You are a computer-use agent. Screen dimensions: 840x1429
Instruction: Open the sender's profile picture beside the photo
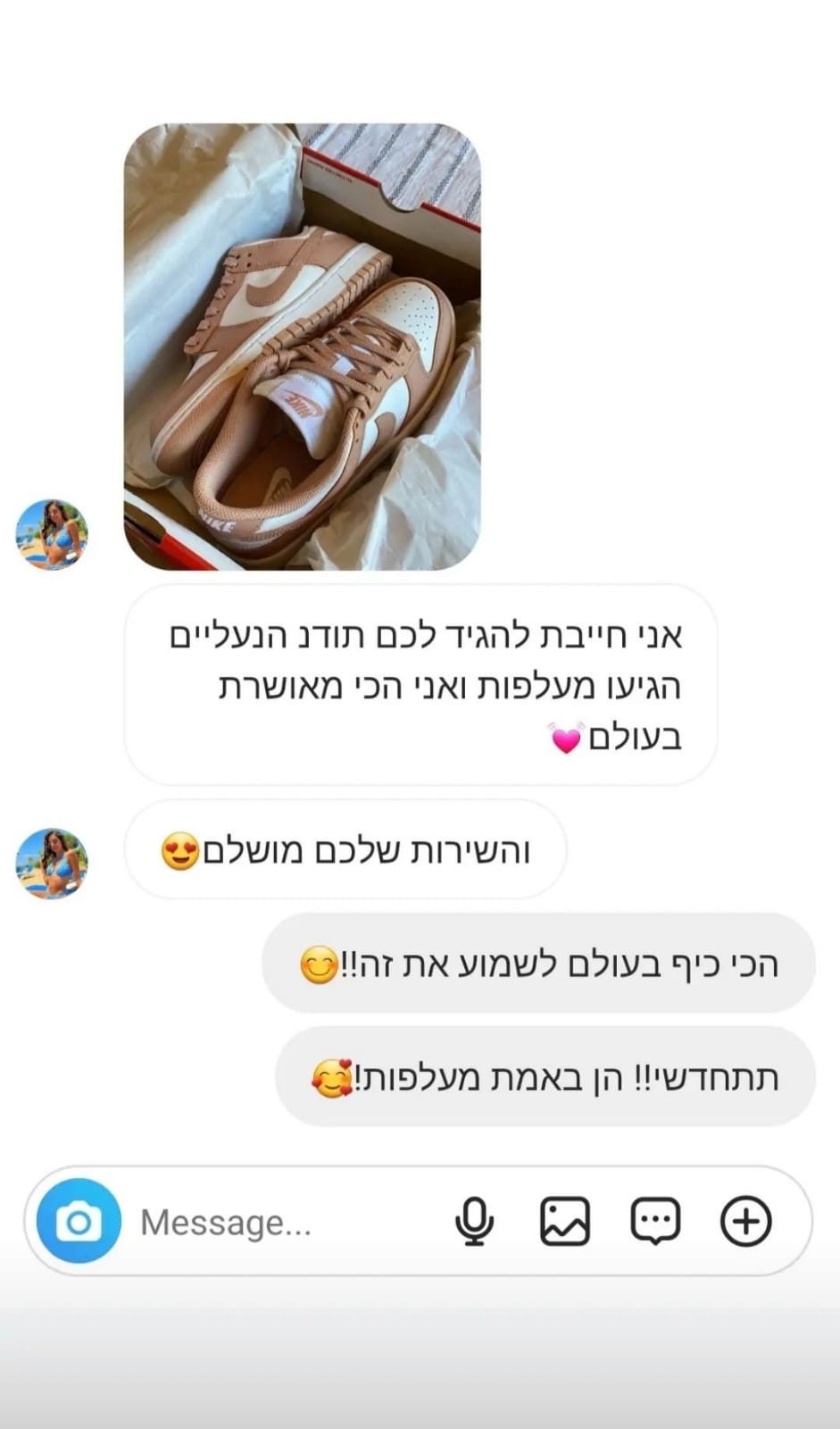click(52, 534)
